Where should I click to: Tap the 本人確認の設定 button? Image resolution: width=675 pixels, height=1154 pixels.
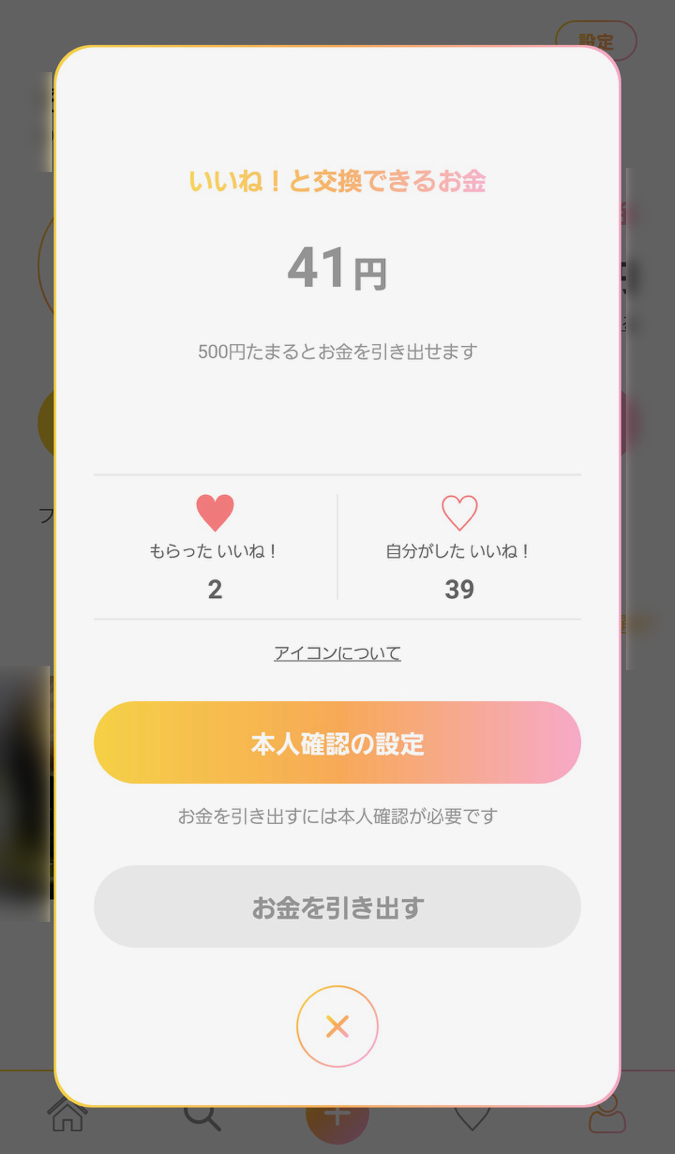pos(337,743)
